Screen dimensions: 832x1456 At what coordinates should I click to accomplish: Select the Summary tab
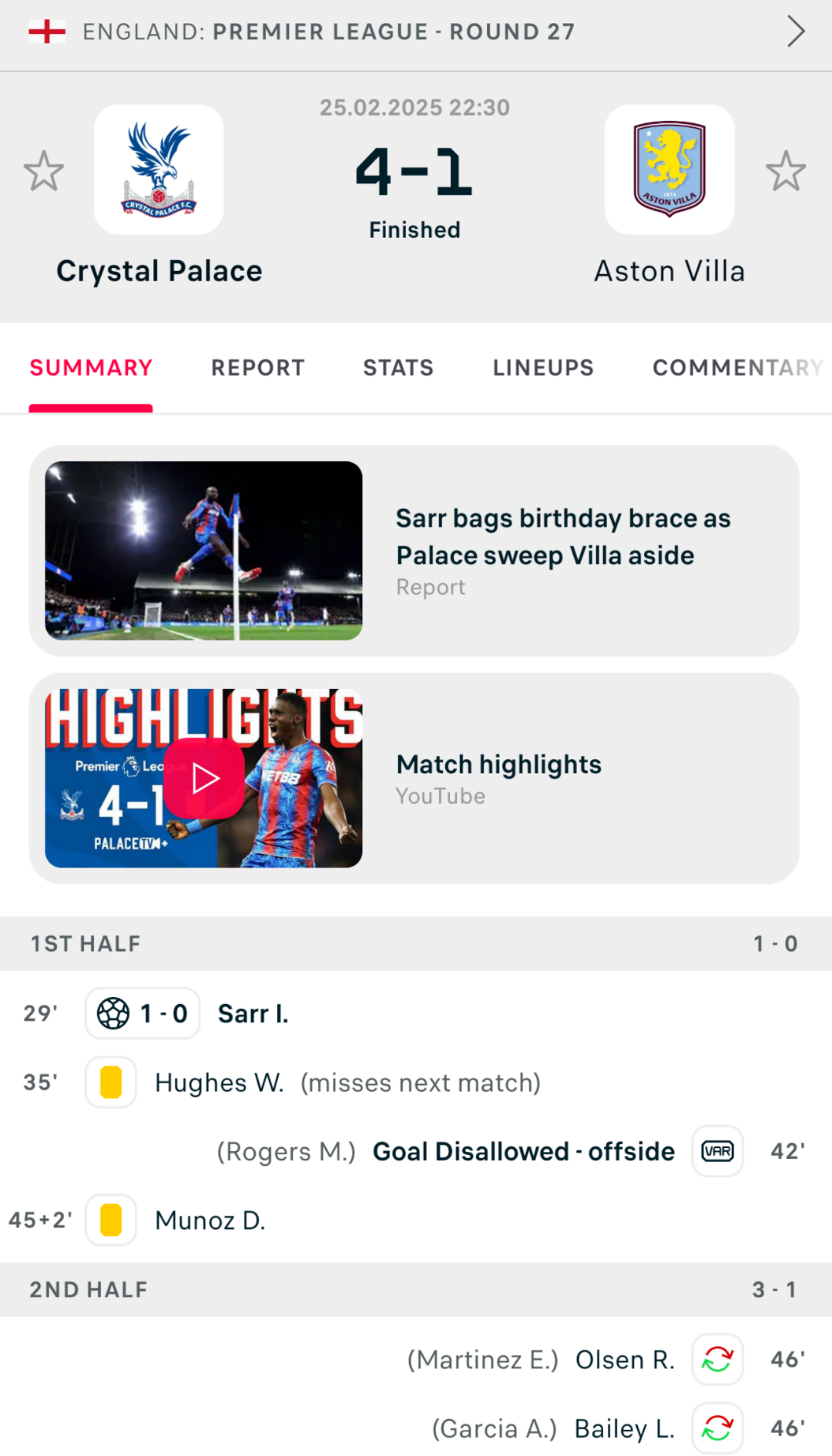[91, 368]
